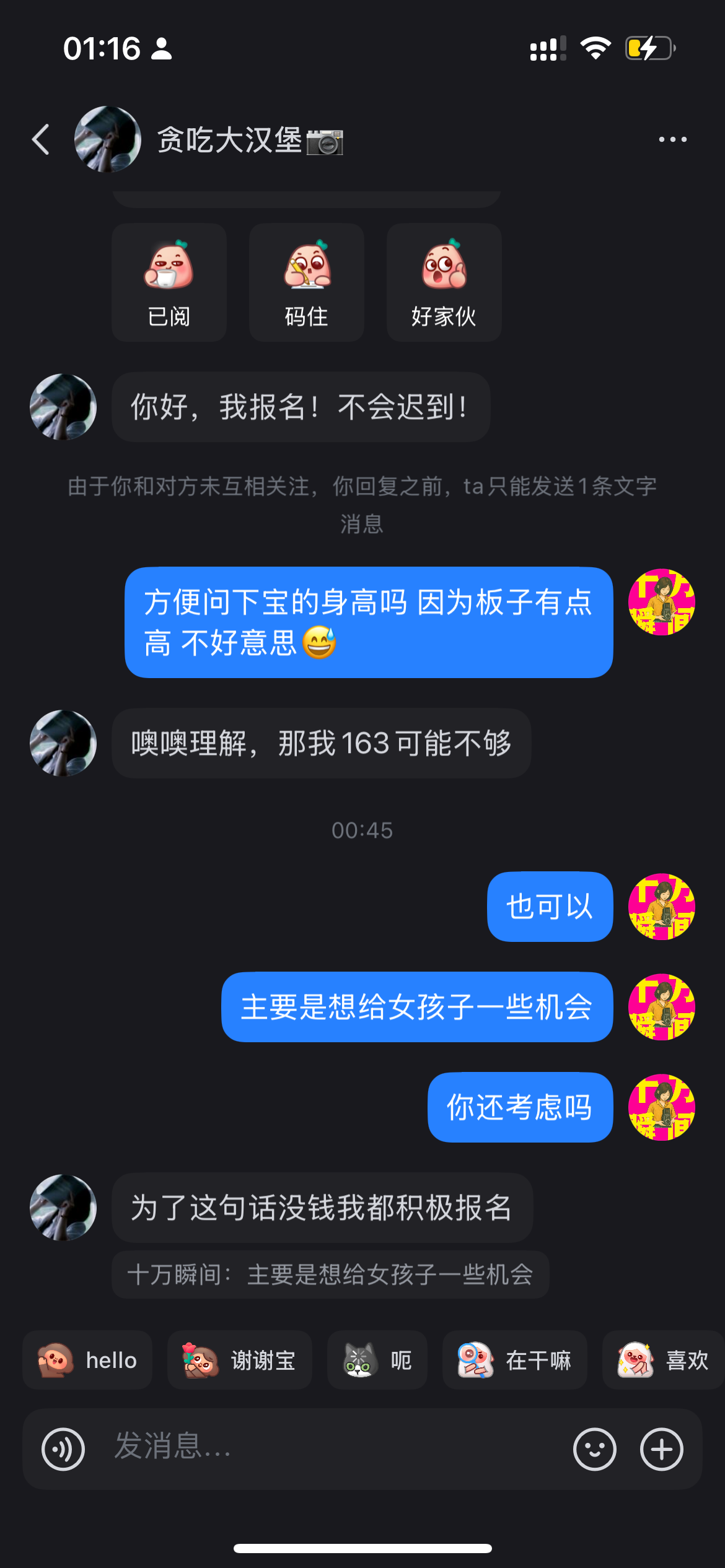
Task: Open the three-dot chat options menu
Action: (672, 139)
